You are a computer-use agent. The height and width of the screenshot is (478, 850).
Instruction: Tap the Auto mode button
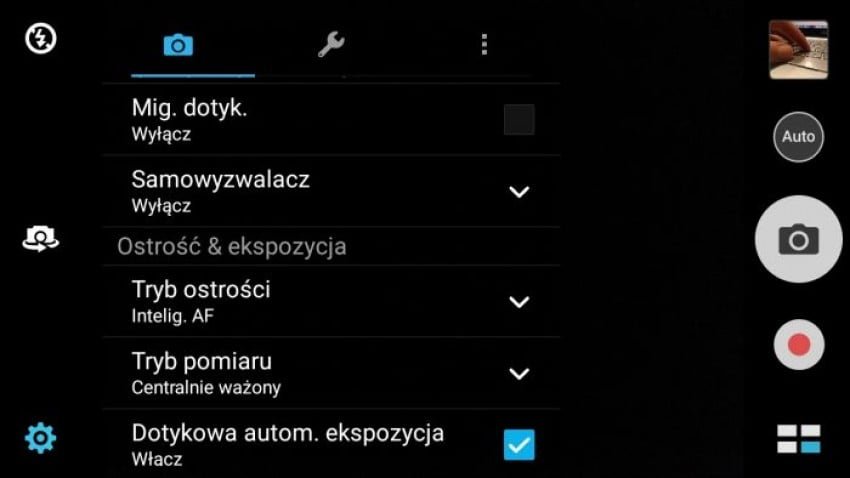tap(798, 137)
